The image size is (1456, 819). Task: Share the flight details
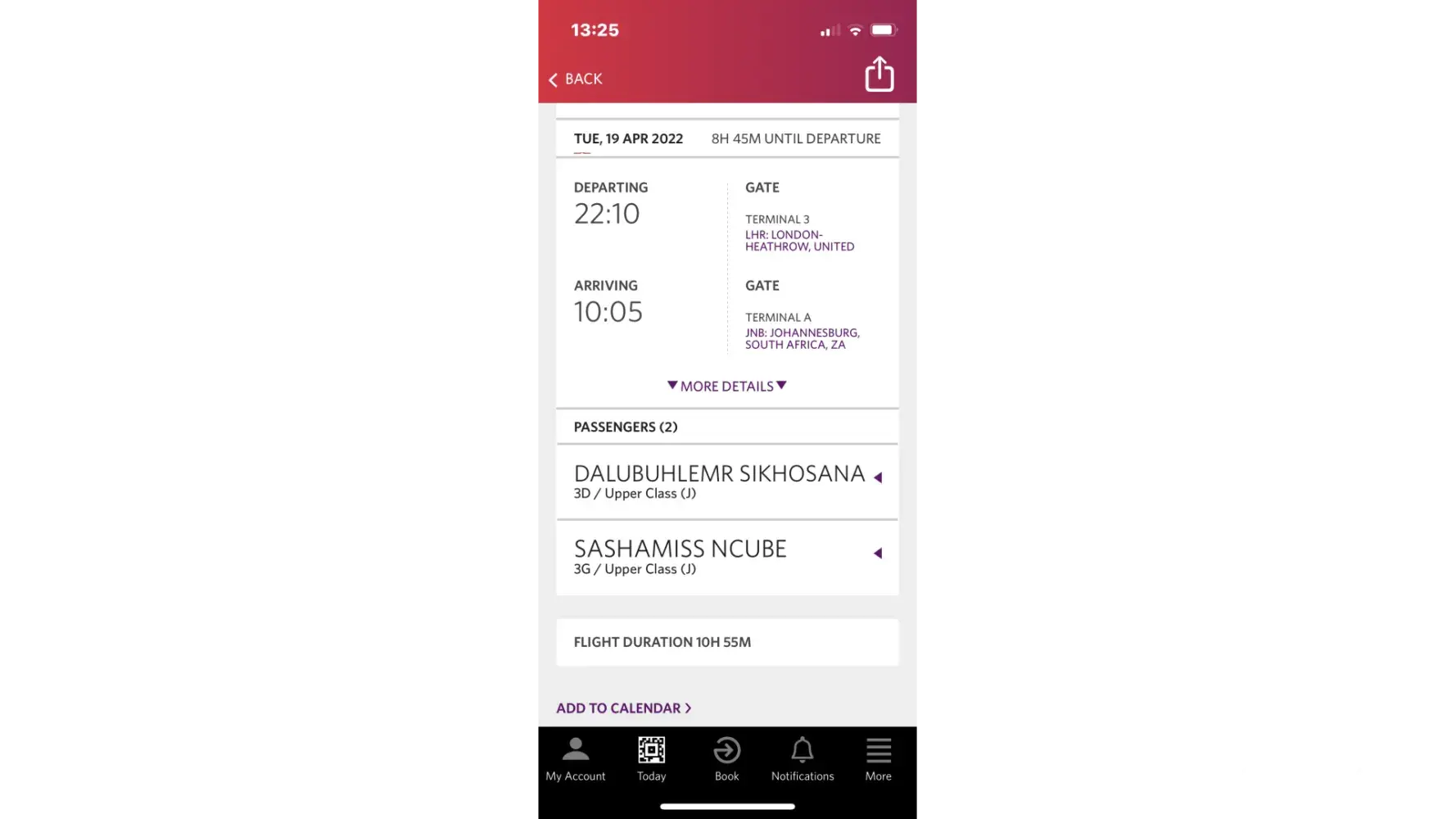click(879, 75)
